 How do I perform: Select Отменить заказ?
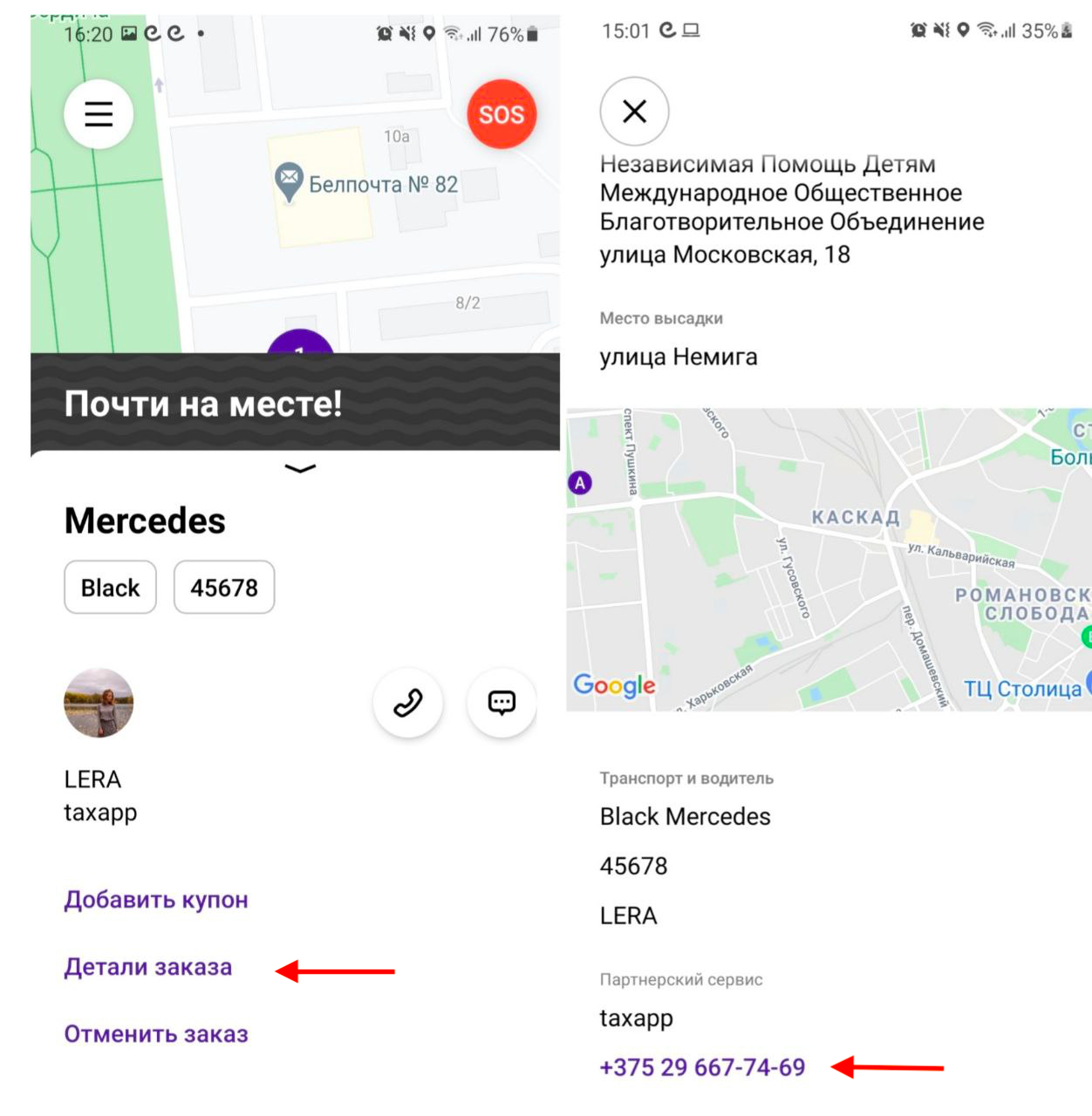[156, 1034]
